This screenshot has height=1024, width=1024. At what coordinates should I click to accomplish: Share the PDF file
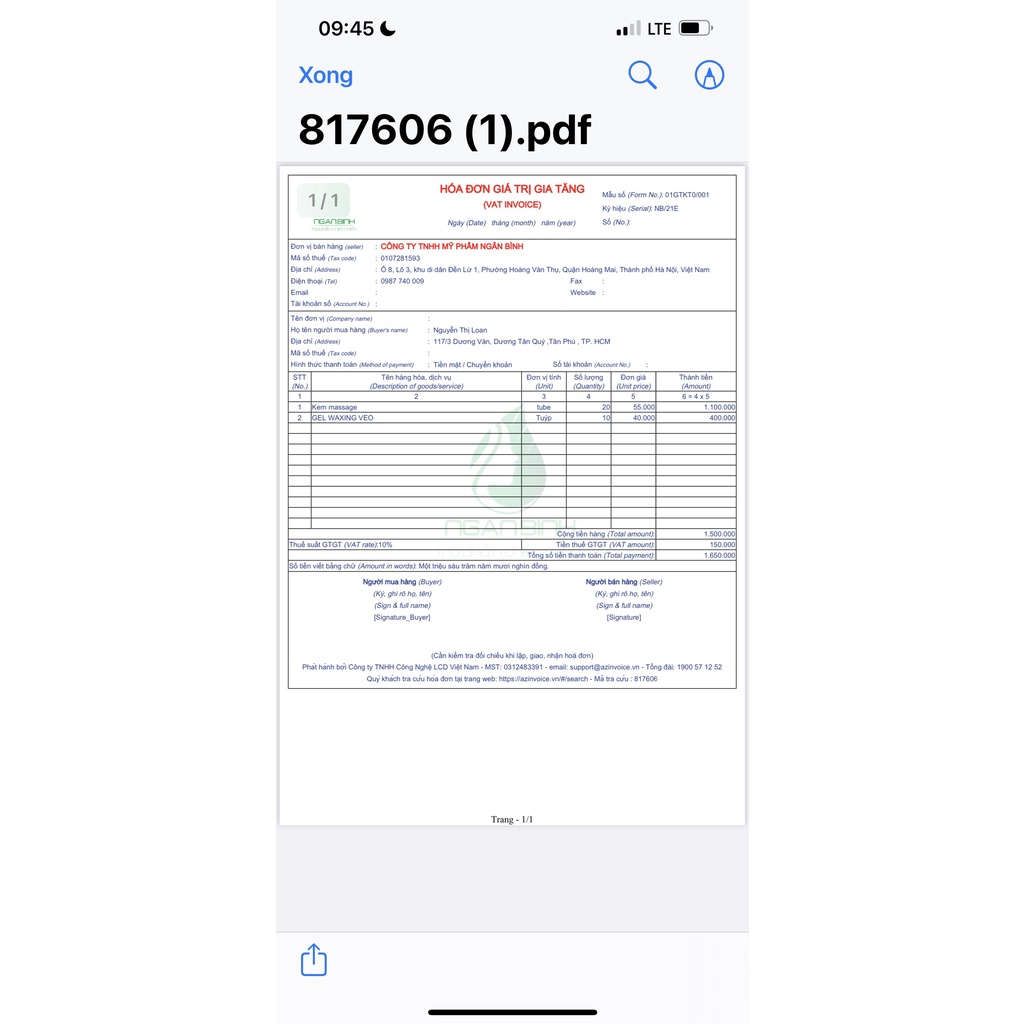pos(314,960)
